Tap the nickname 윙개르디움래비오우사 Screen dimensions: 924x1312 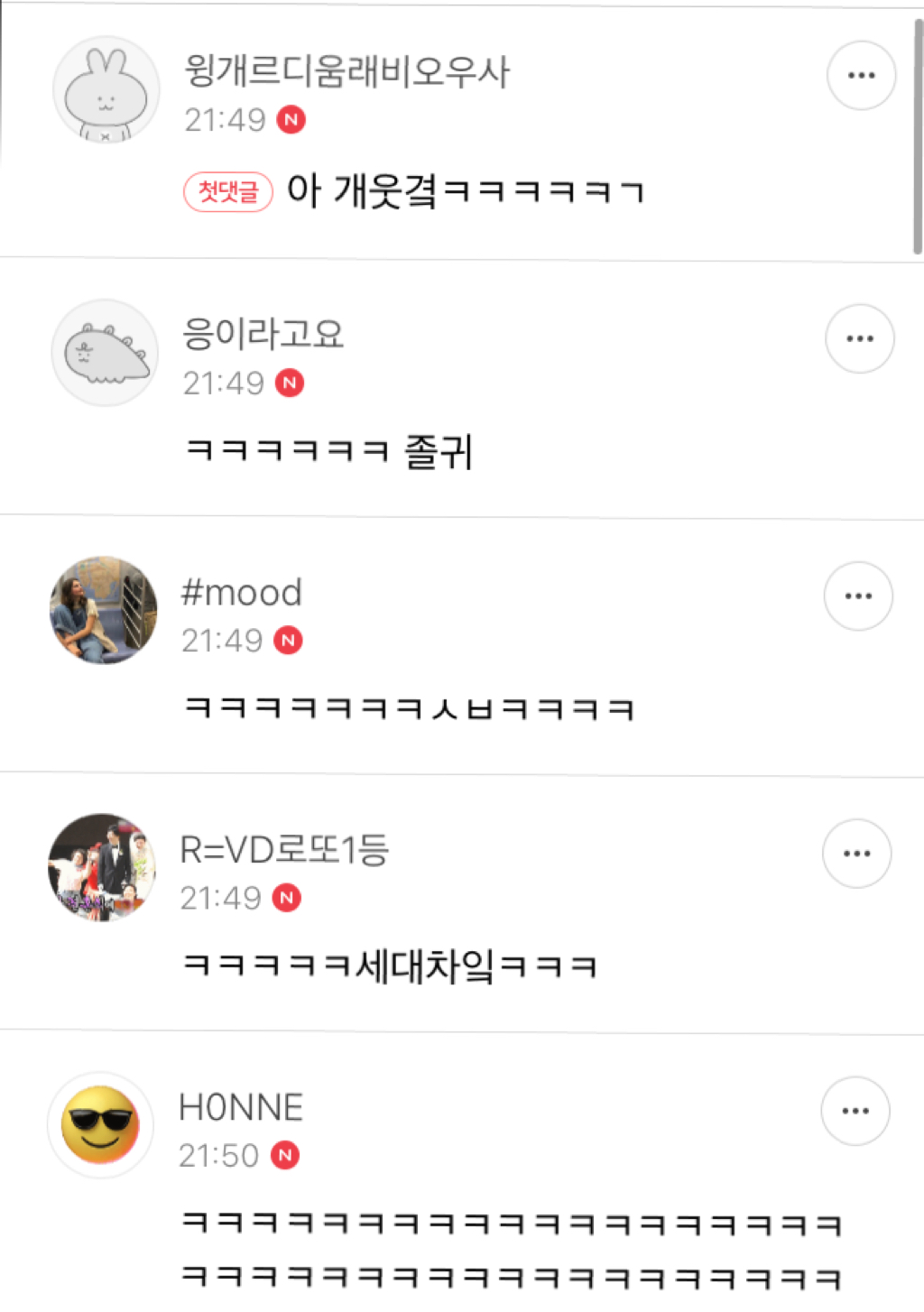point(346,70)
